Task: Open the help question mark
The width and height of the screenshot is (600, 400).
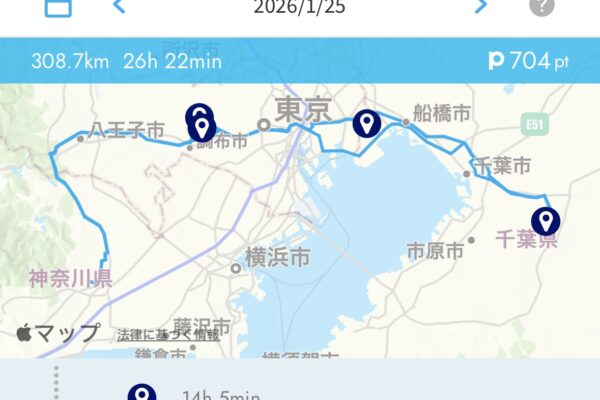Action: tap(541, 7)
